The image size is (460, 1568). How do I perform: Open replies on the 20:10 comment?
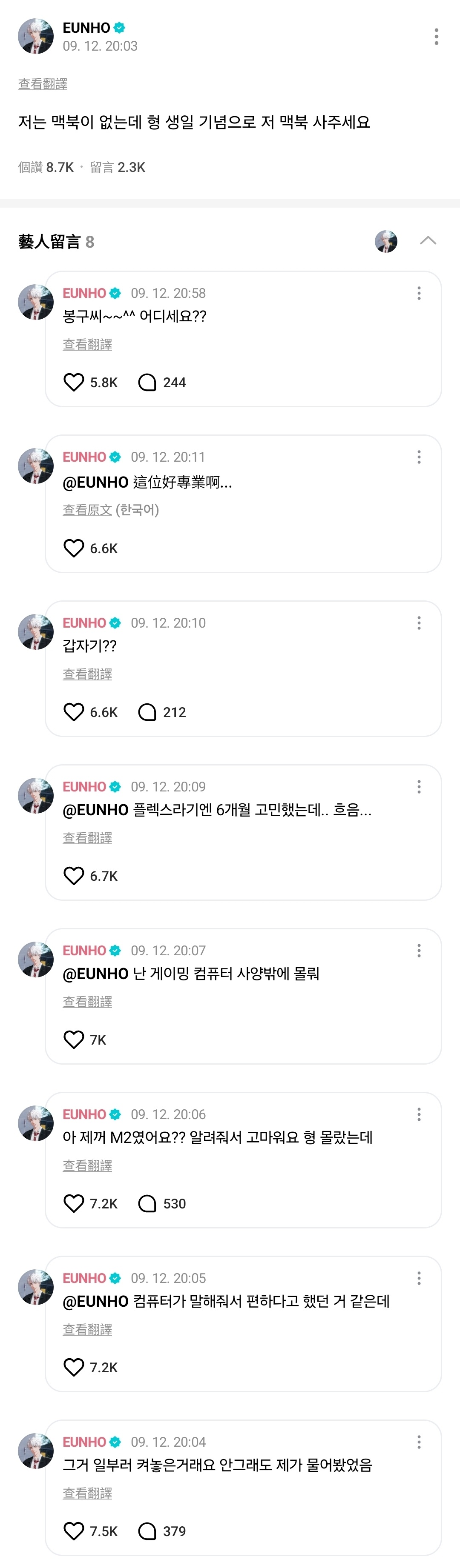pos(147,712)
